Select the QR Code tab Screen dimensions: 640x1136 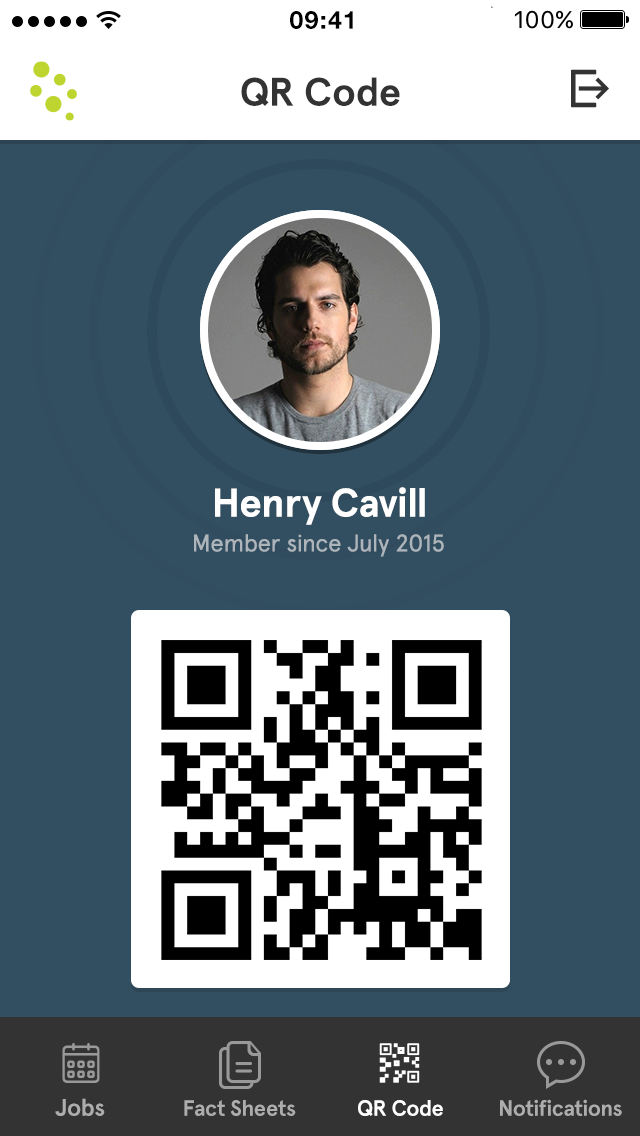(400, 1079)
